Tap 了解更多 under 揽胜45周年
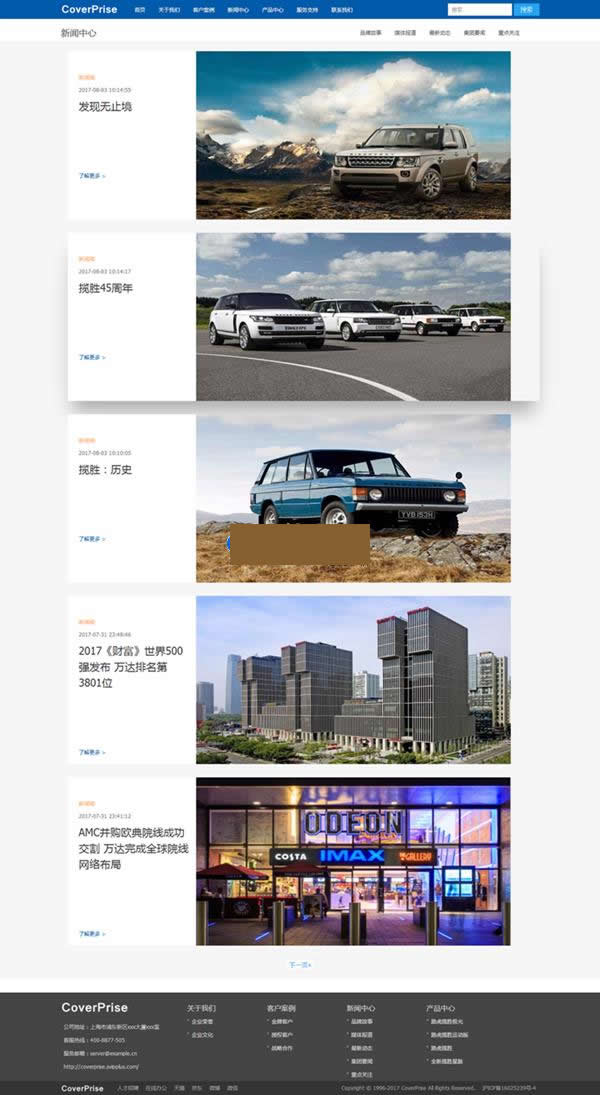 click(x=92, y=357)
